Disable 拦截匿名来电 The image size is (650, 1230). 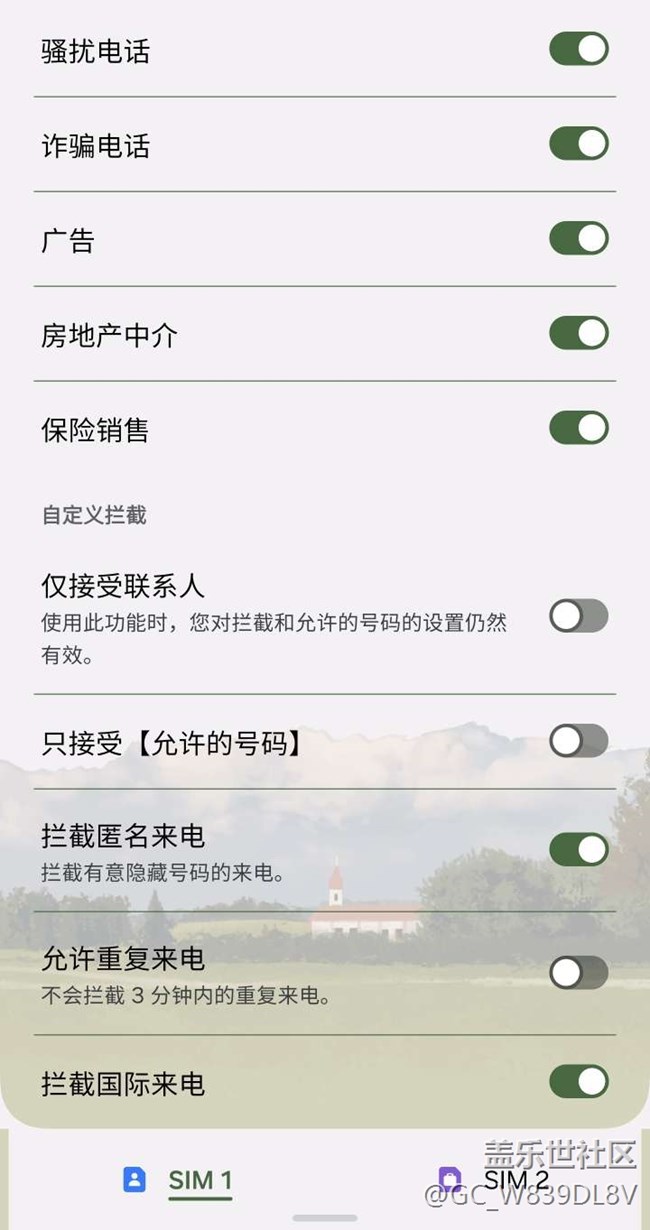pyautogui.click(x=578, y=850)
